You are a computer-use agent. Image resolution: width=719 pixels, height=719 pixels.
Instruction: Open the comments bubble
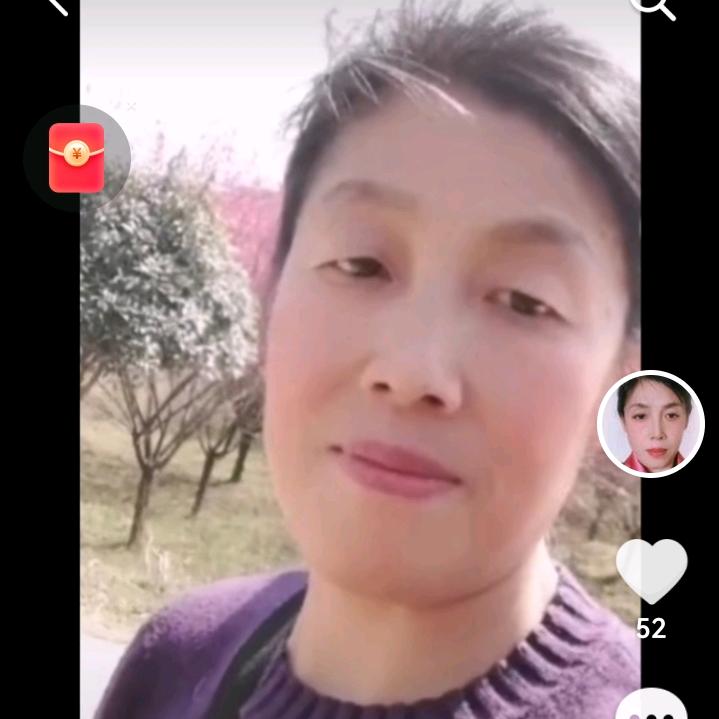coord(651,707)
